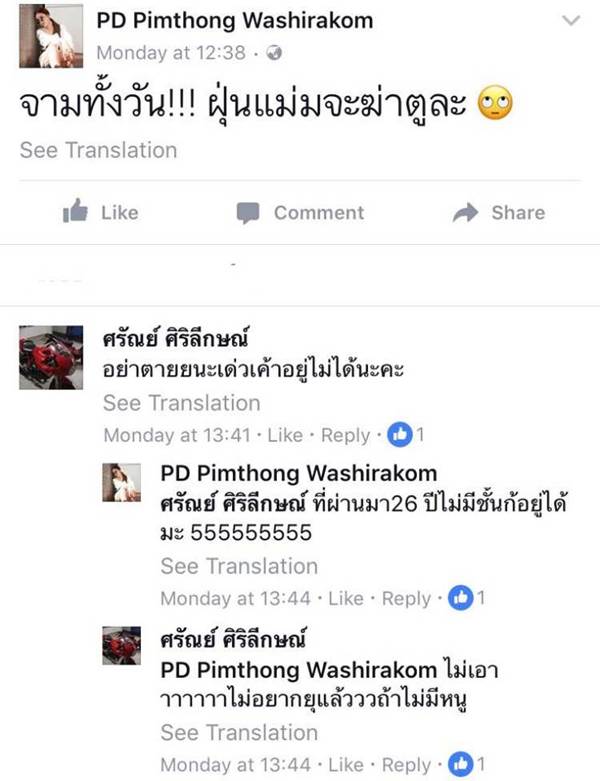Open the first commenter's motorcycle profile picture
Screen dimensions: 600x781
coord(51,356)
